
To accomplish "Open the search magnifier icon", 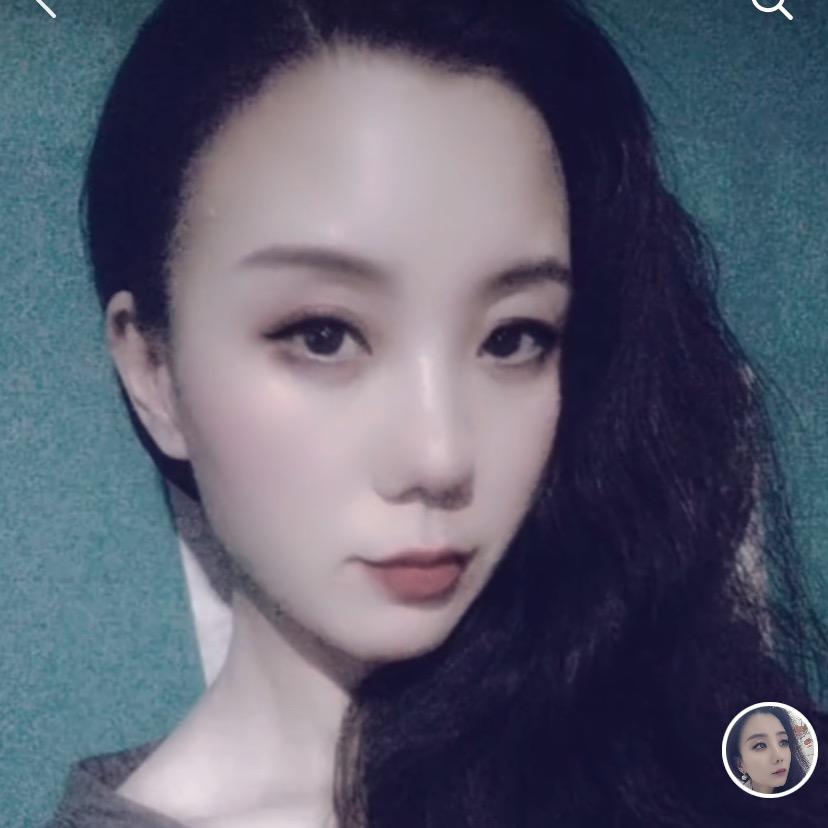I will pos(771,6).
